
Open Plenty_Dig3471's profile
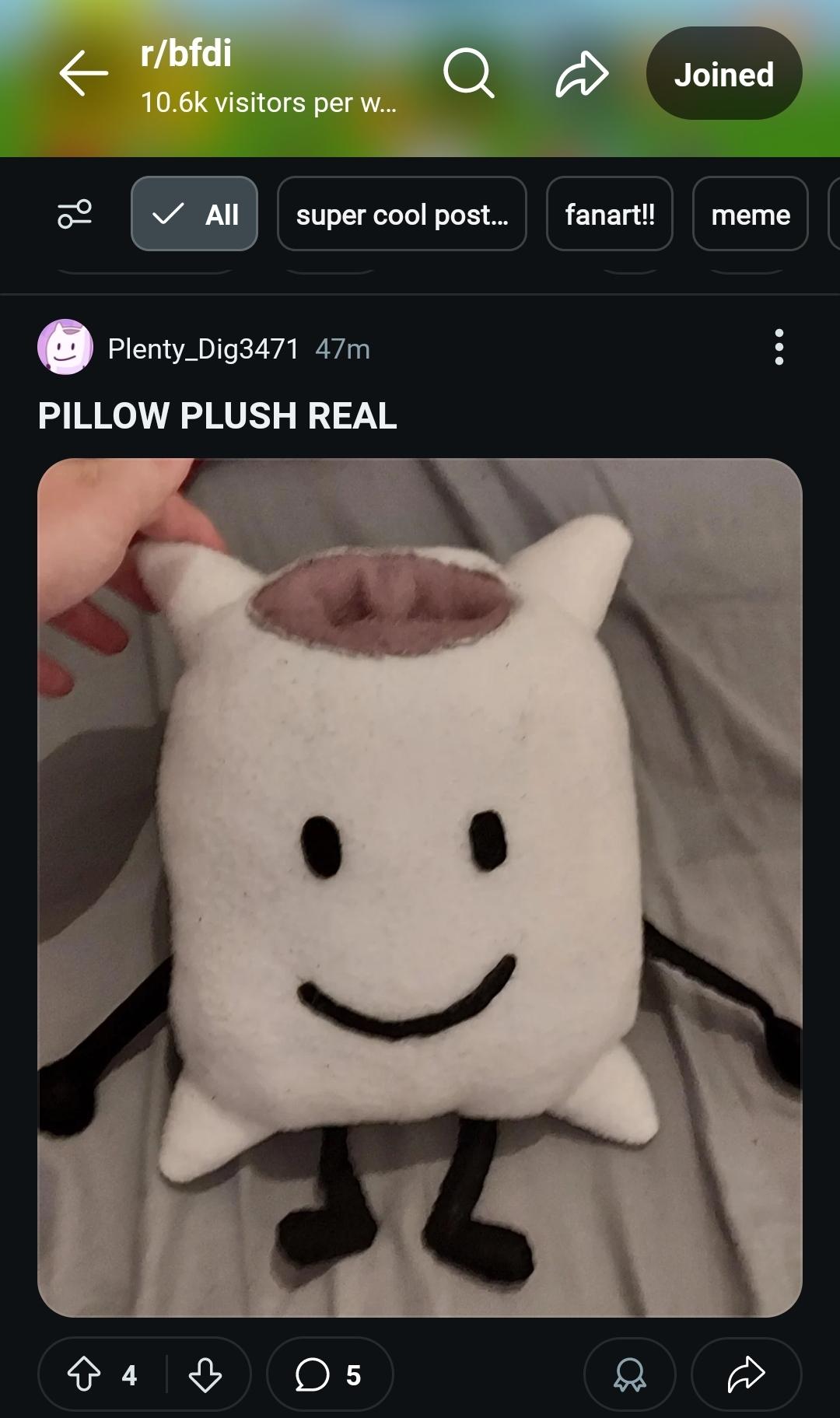pyautogui.click(x=203, y=348)
